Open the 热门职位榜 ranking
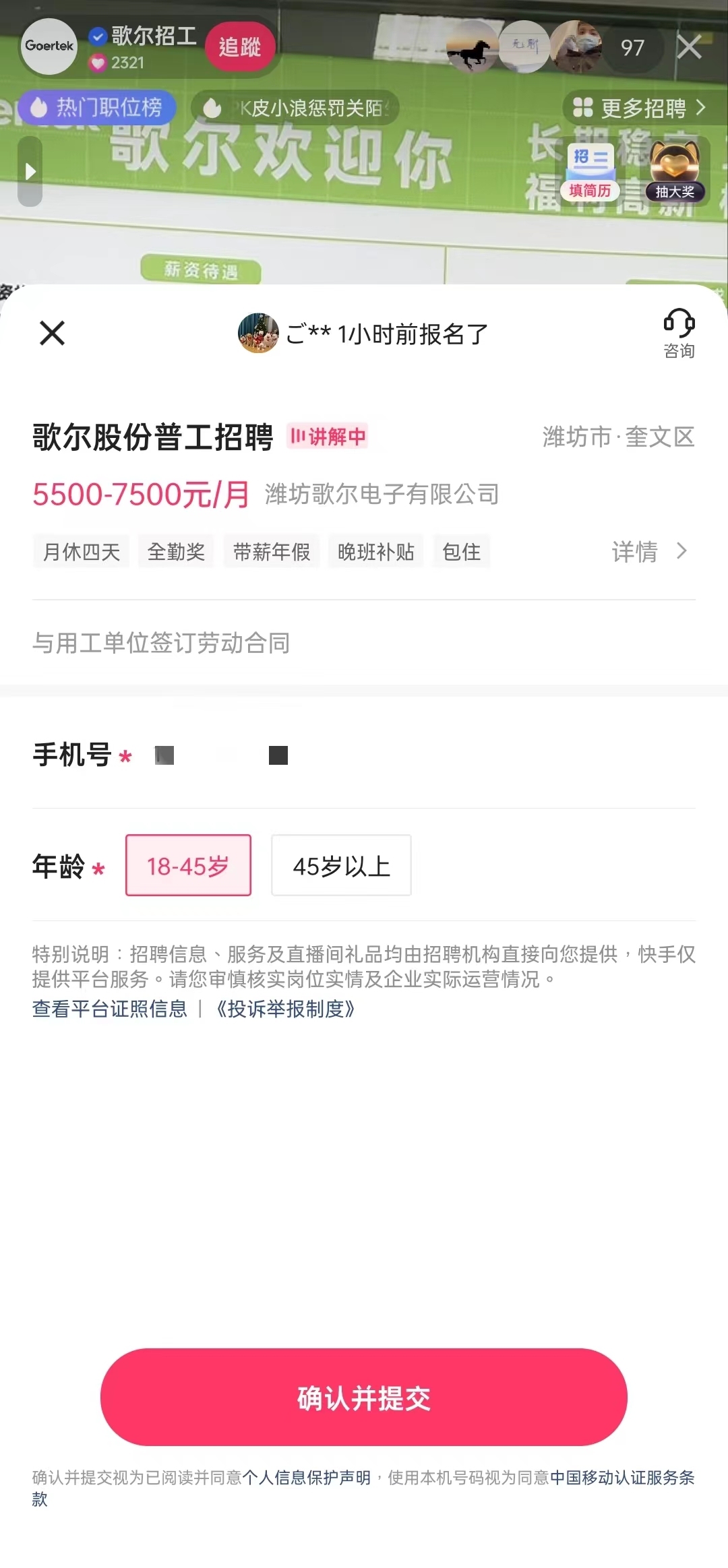 coord(98,107)
